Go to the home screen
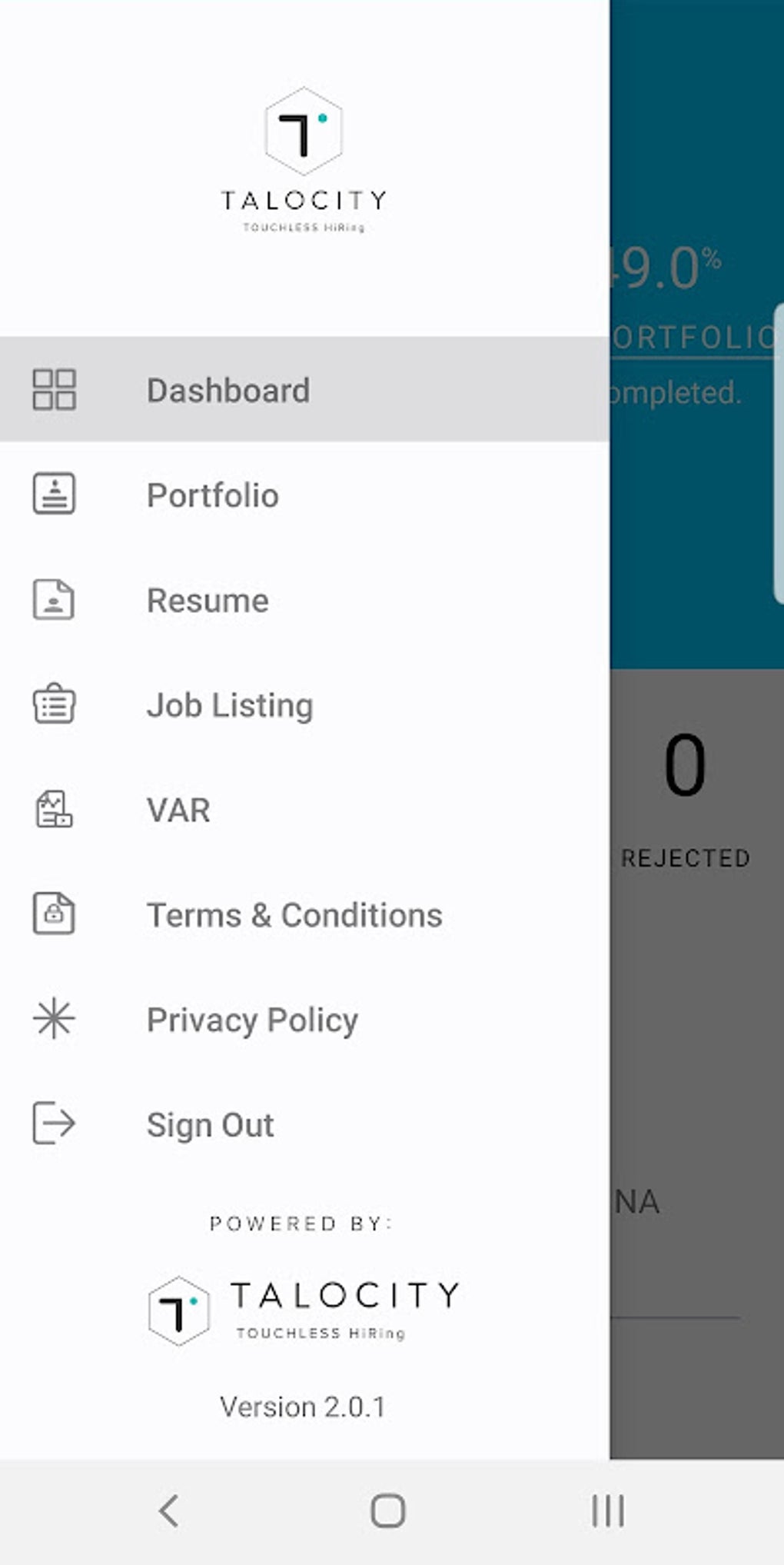The image size is (784, 1565). tap(388, 1510)
